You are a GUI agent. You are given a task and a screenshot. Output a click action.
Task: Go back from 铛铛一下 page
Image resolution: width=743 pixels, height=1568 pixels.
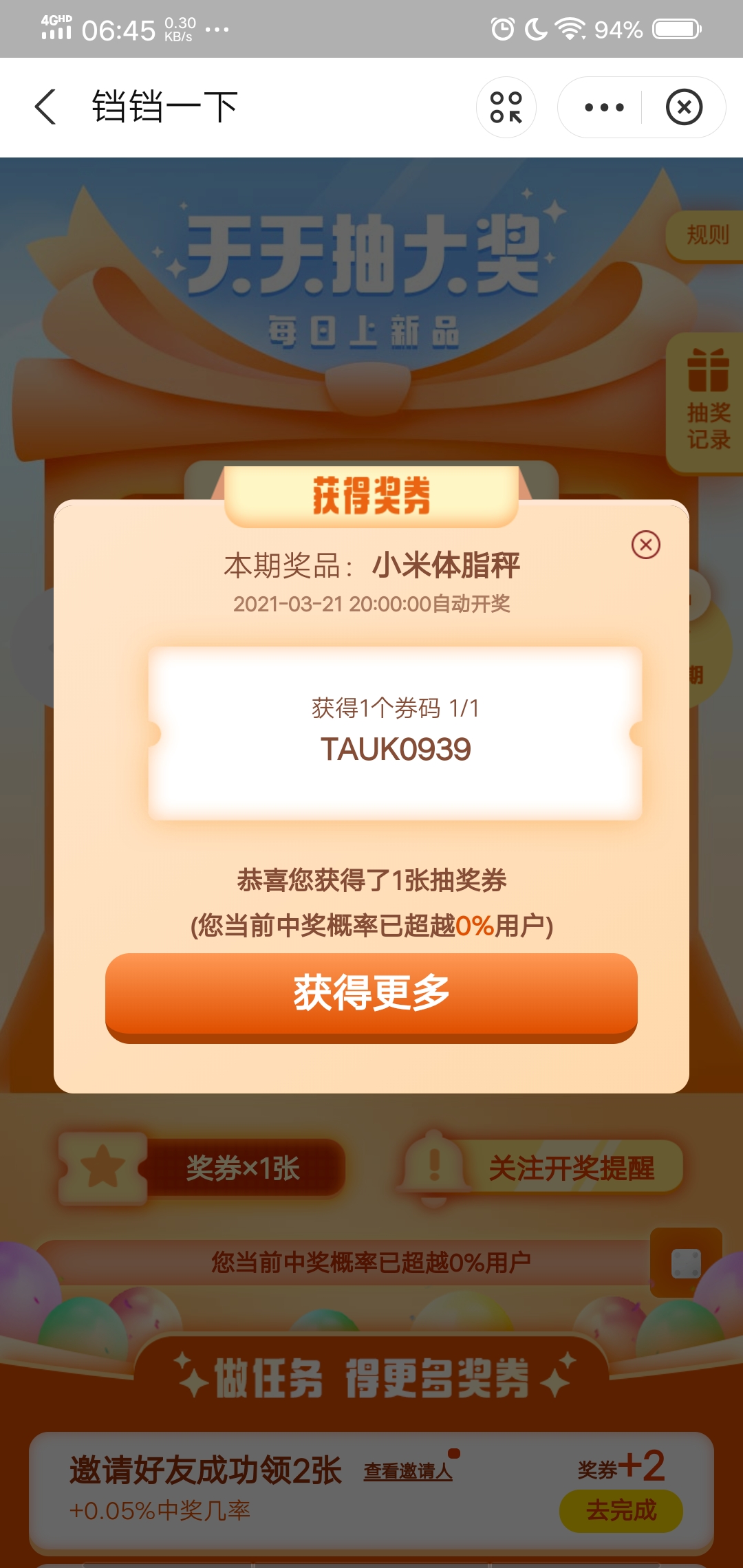pos(45,107)
